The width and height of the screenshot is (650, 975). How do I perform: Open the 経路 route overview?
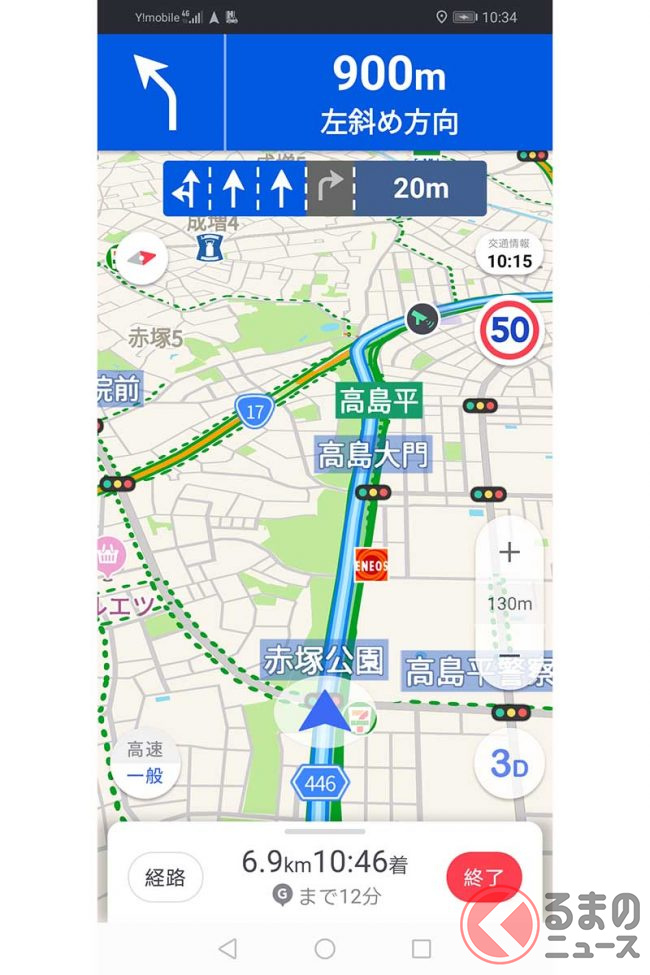165,878
